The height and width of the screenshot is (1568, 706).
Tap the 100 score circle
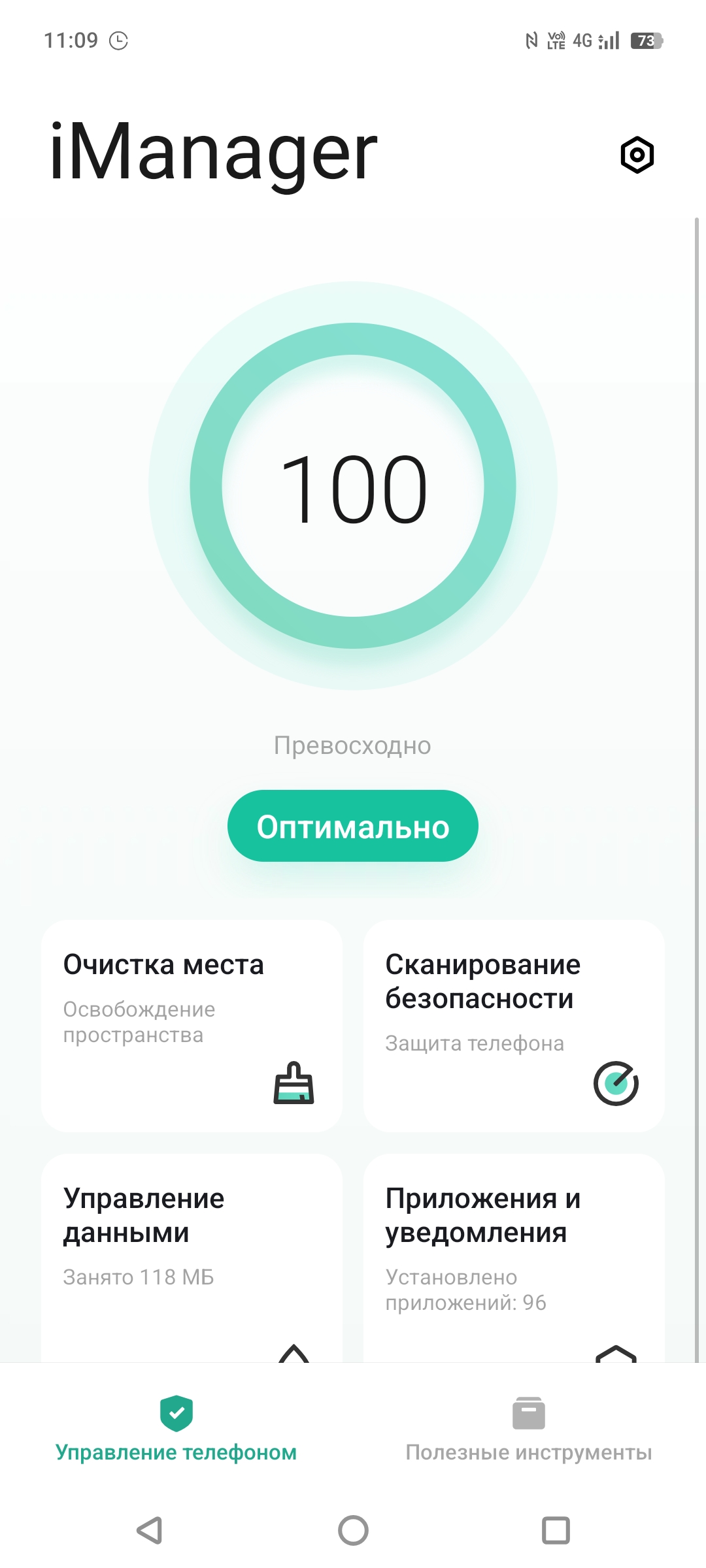[x=353, y=486]
